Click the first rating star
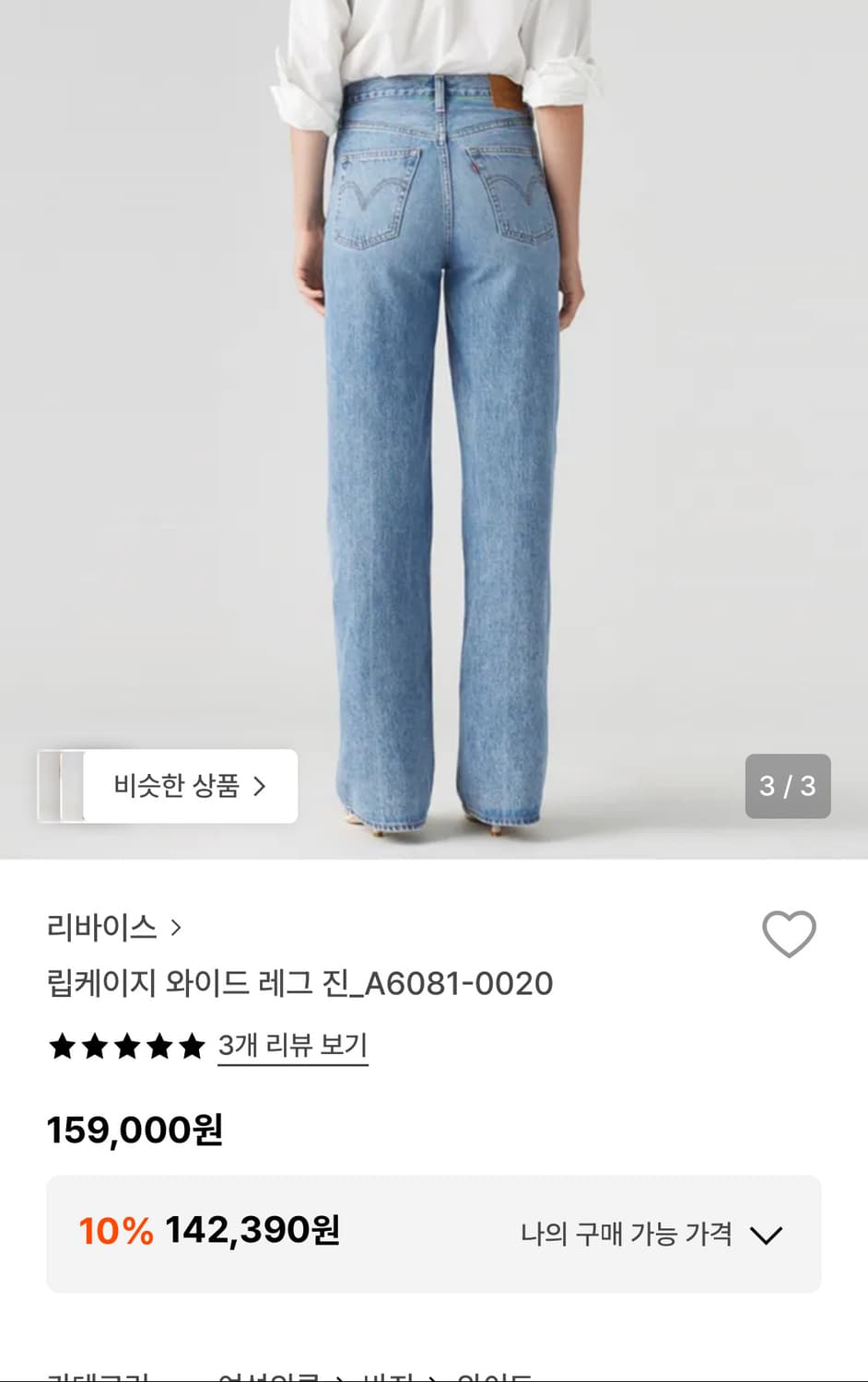868x1382 pixels. pos(61,1047)
